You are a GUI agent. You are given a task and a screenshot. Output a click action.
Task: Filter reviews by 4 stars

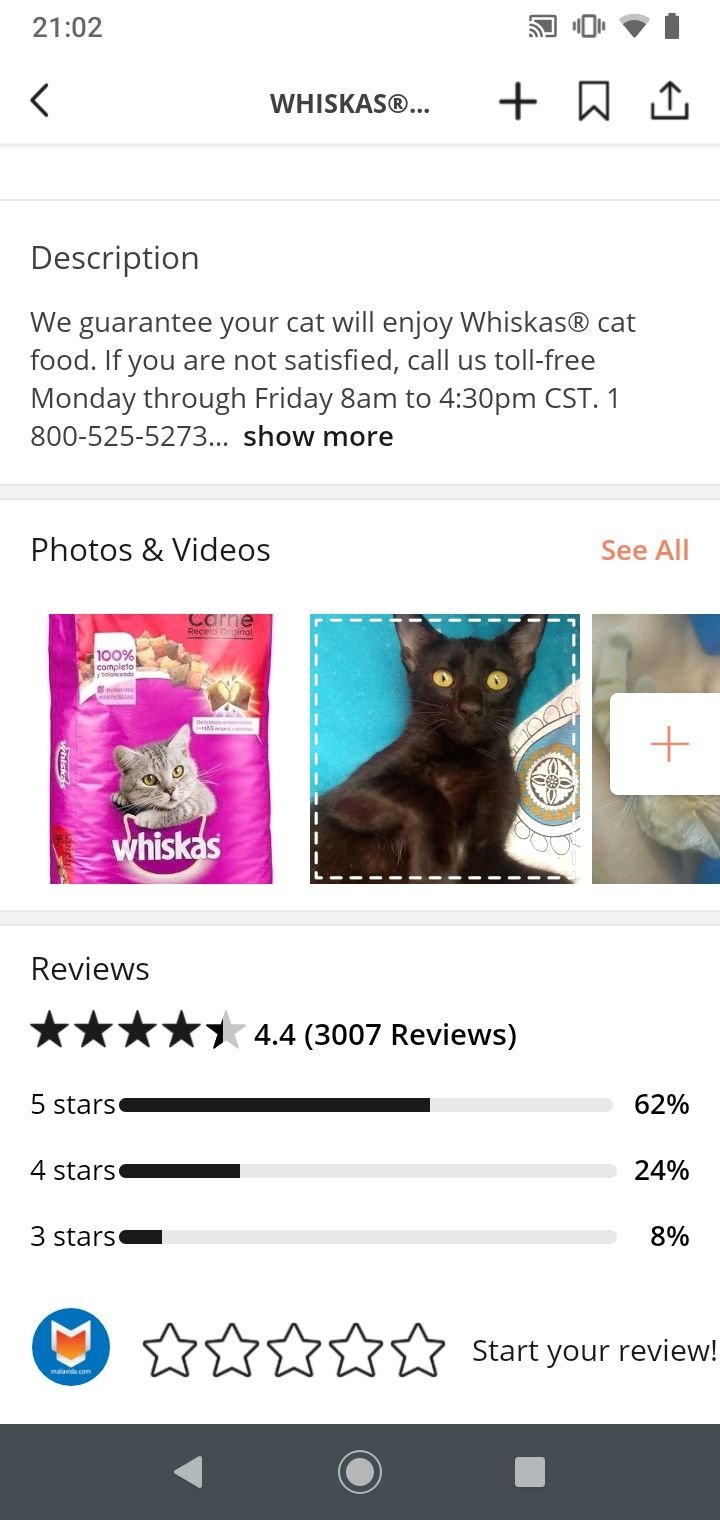coord(360,1171)
